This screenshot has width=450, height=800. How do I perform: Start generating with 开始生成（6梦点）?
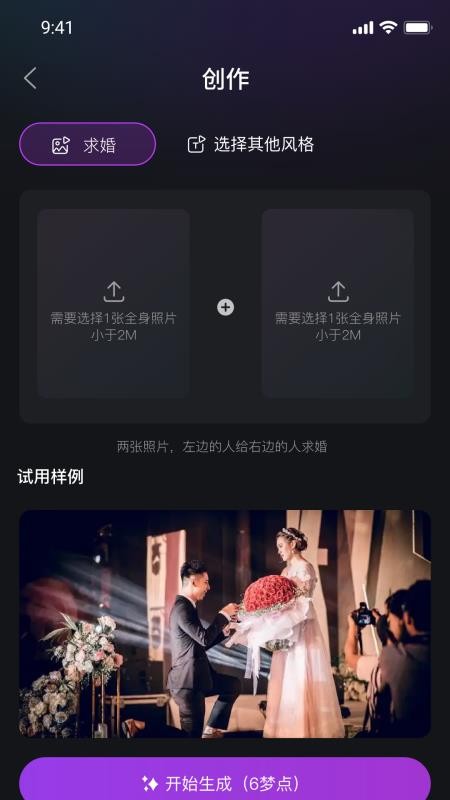[225, 782]
